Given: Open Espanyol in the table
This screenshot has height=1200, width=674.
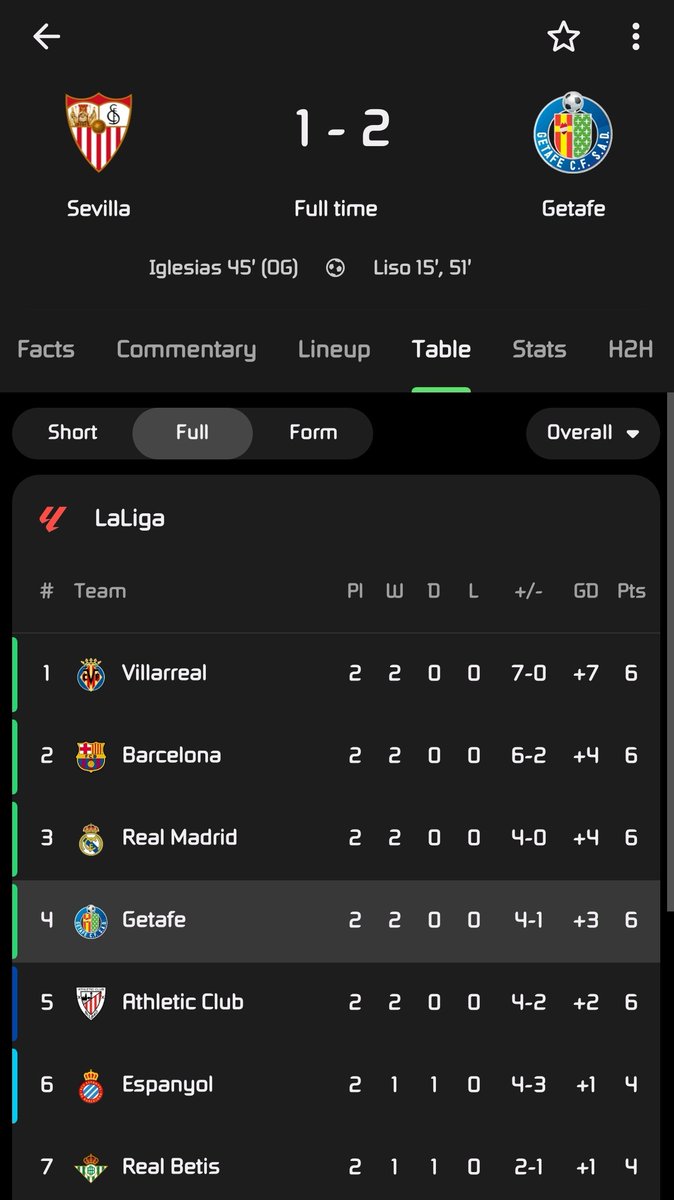Looking at the screenshot, I should pos(336,1084).
